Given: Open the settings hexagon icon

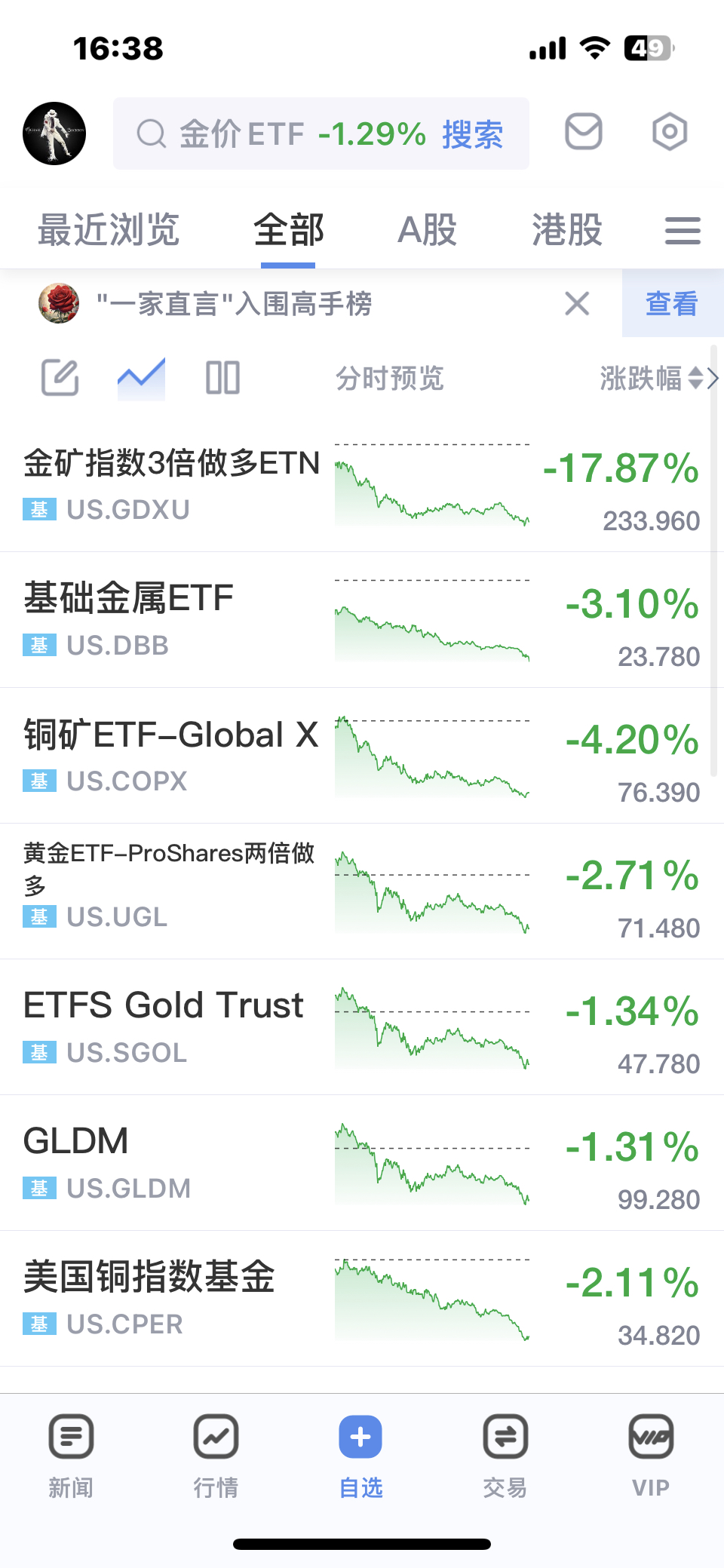Looking at the screenshot, I should point(669,132).
